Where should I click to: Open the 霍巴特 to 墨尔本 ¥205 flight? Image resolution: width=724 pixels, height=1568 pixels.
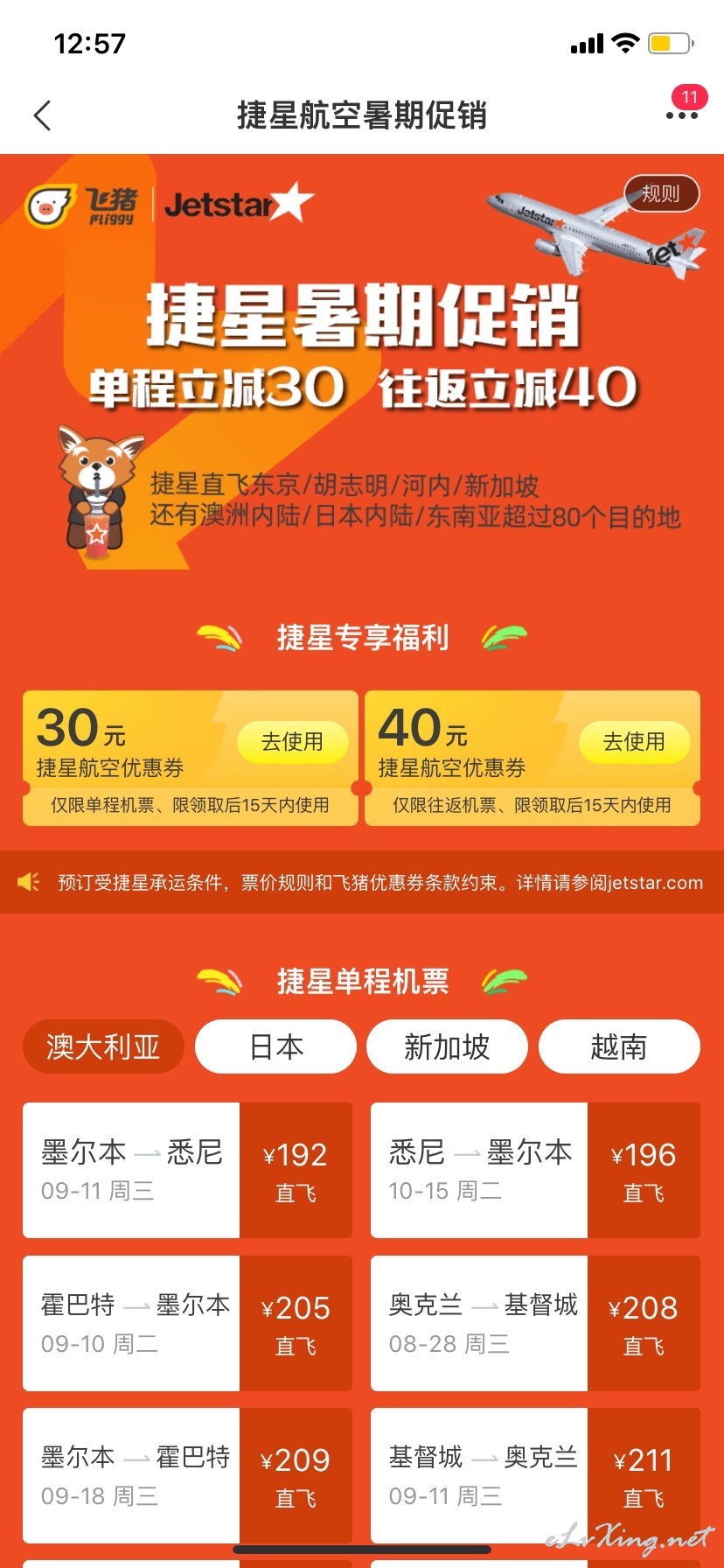click(187, 1323)
